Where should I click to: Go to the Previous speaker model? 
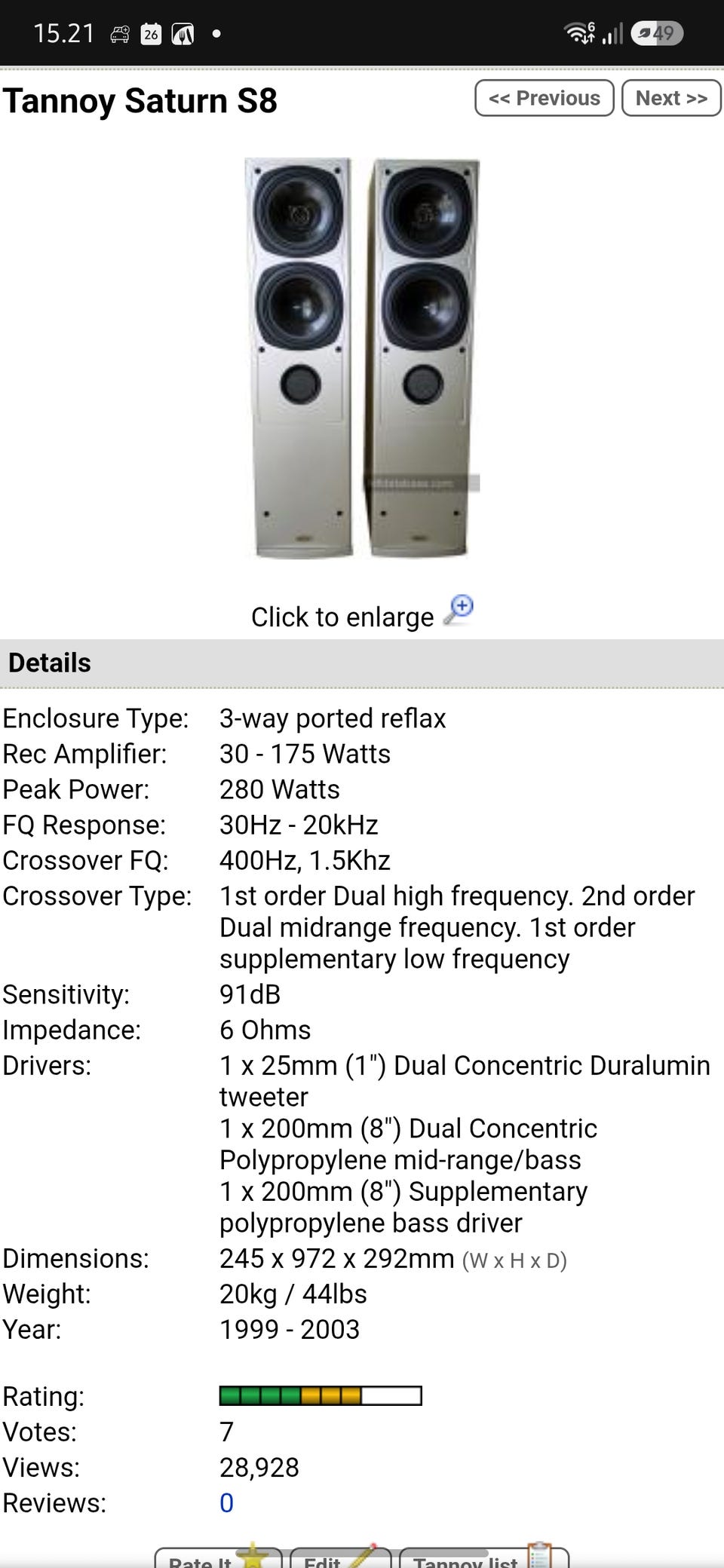pos(544,98)
